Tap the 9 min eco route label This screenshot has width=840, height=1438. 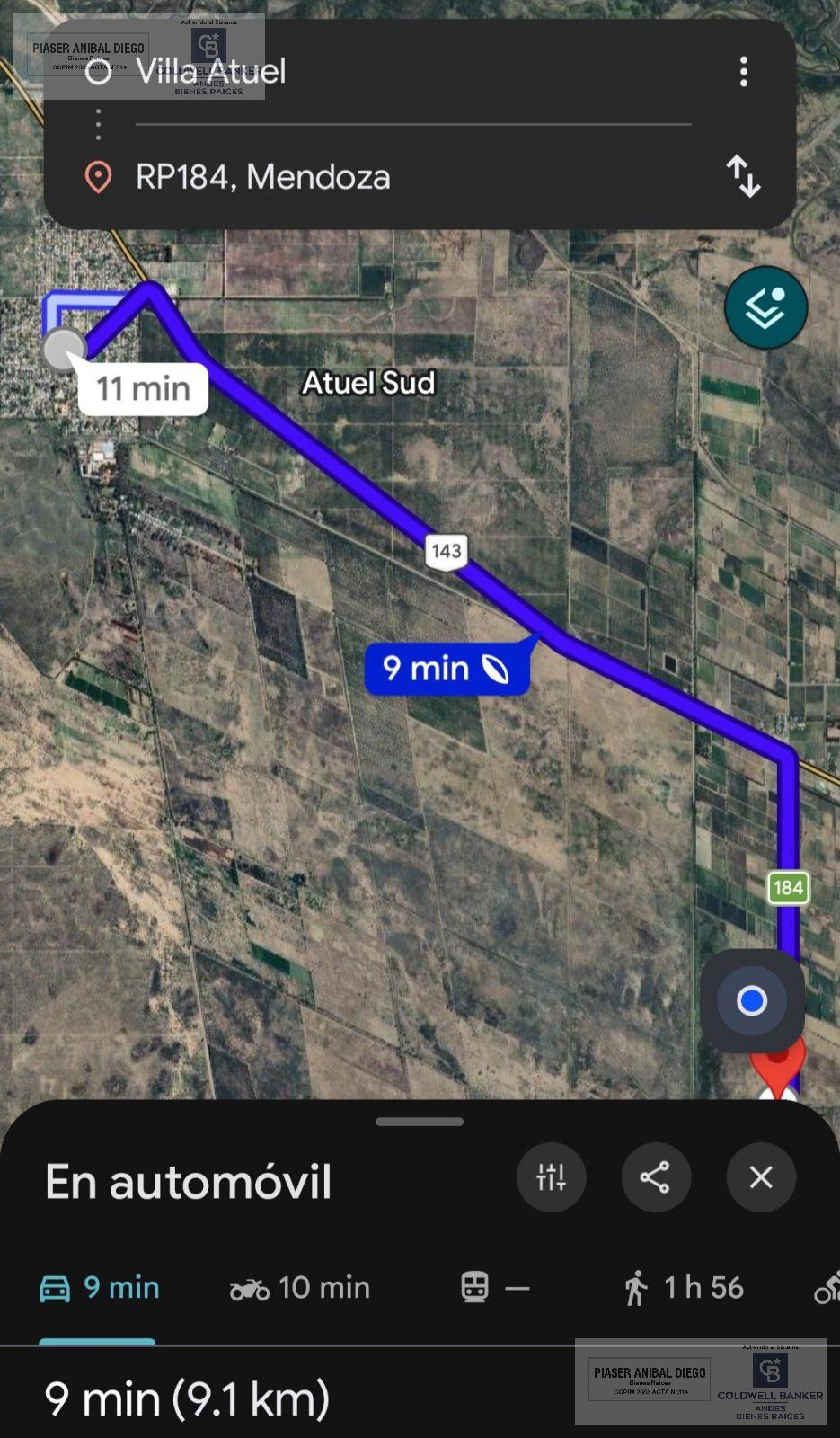point(447,668)
